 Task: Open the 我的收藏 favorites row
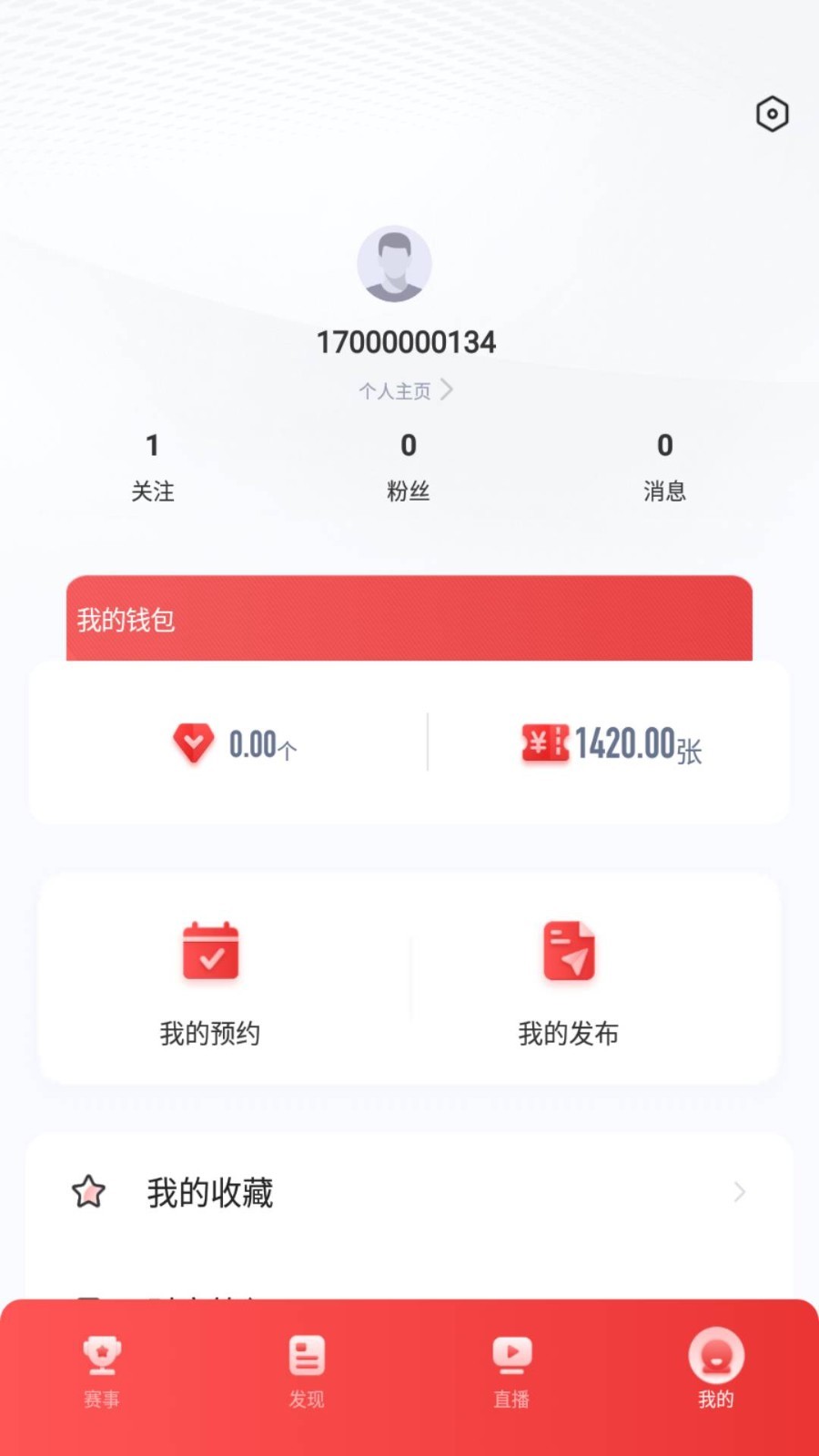coord(409,1192)
